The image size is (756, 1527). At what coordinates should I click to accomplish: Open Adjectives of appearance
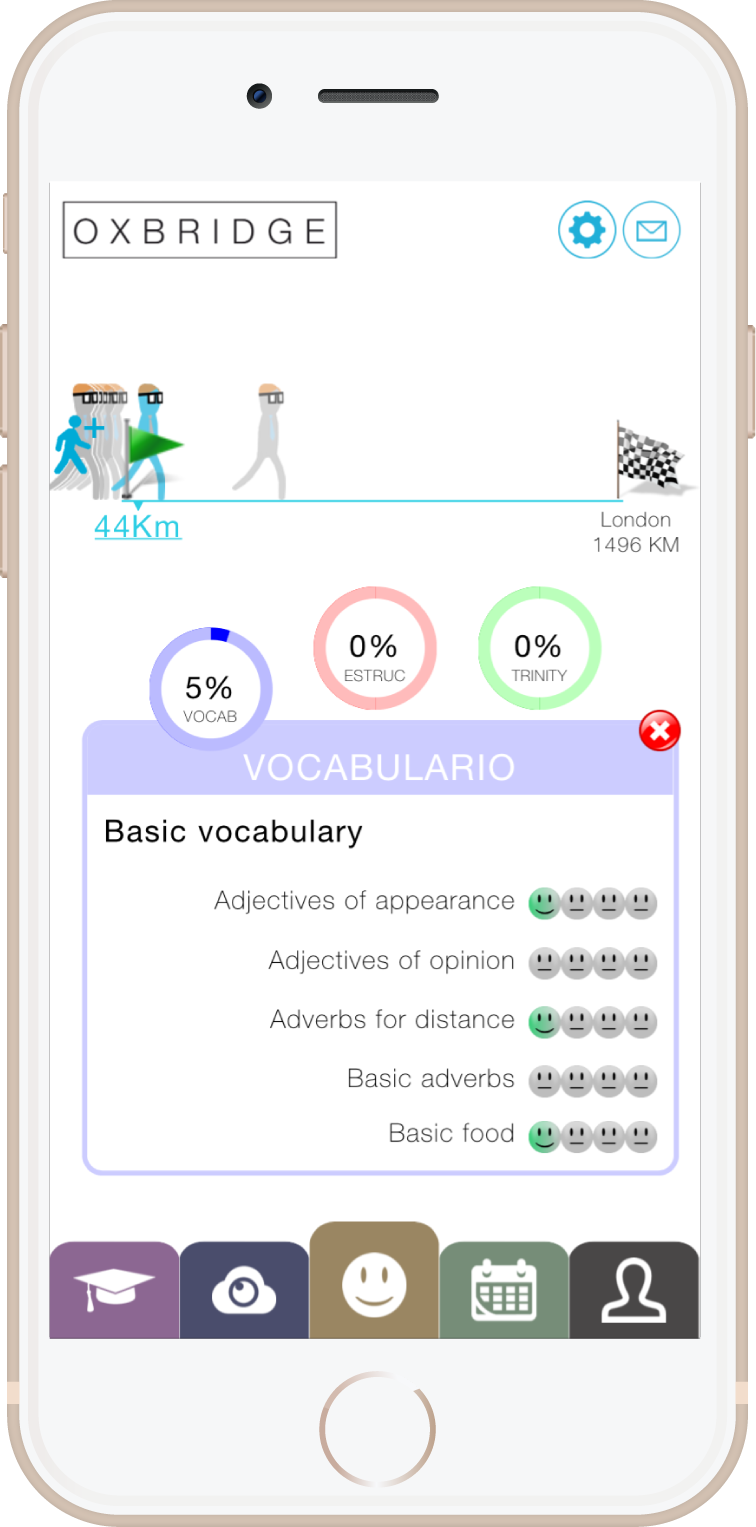[x=365, y=901]
